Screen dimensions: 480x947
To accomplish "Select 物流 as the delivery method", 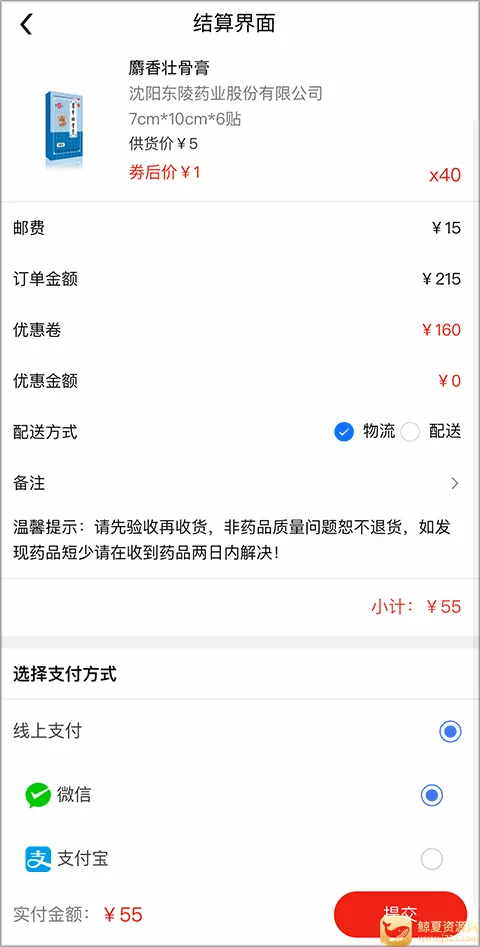I will [344, 432].
